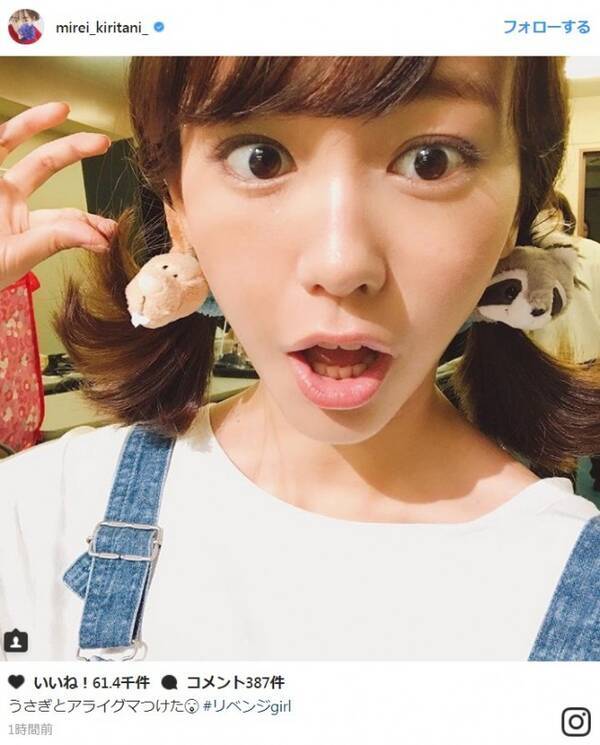Tap the フォローする button
Screen dimensions: 600x745
coord(546,27)
